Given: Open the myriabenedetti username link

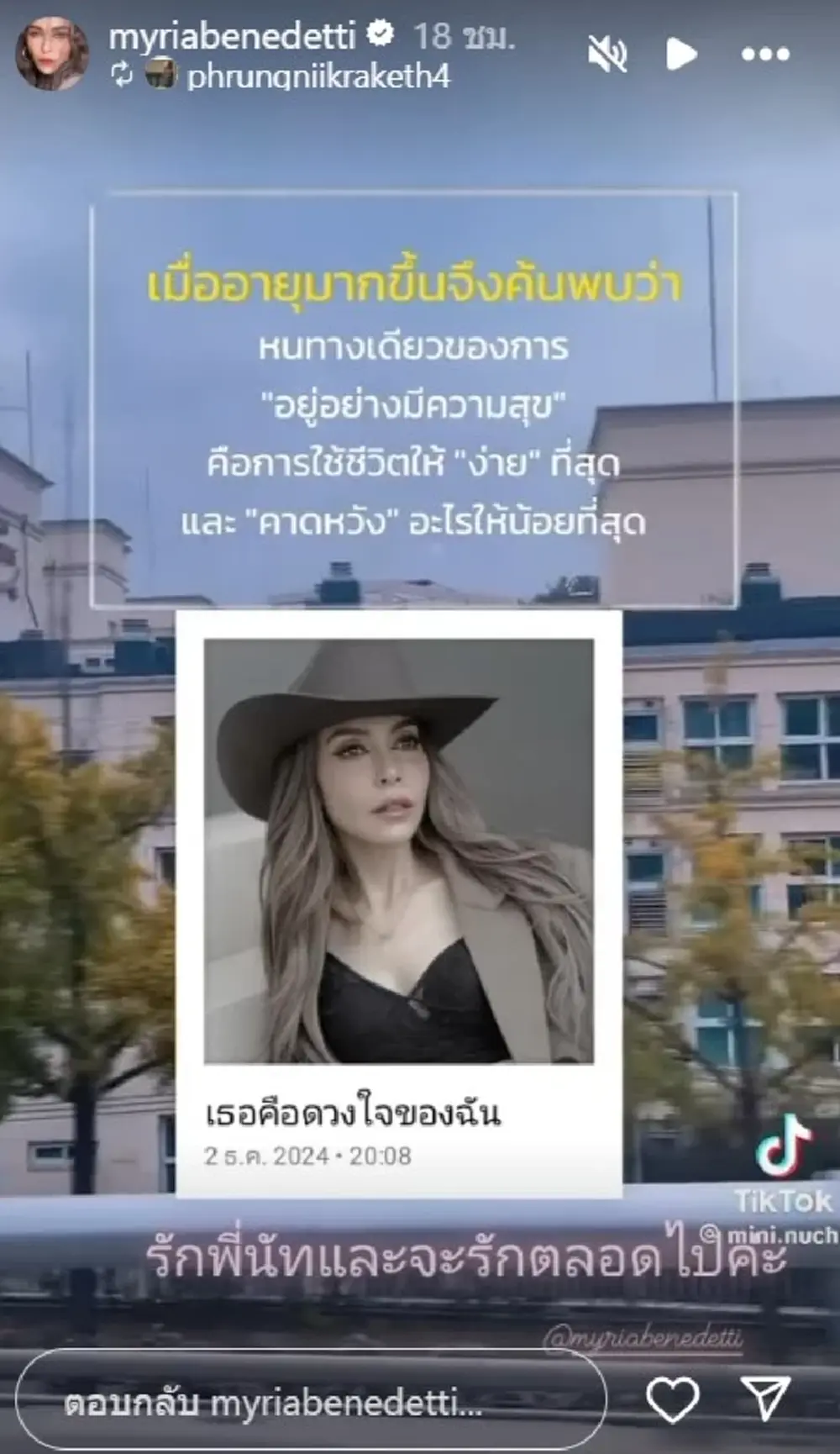Looking at the screenshot, I should [x=232, y=35].
